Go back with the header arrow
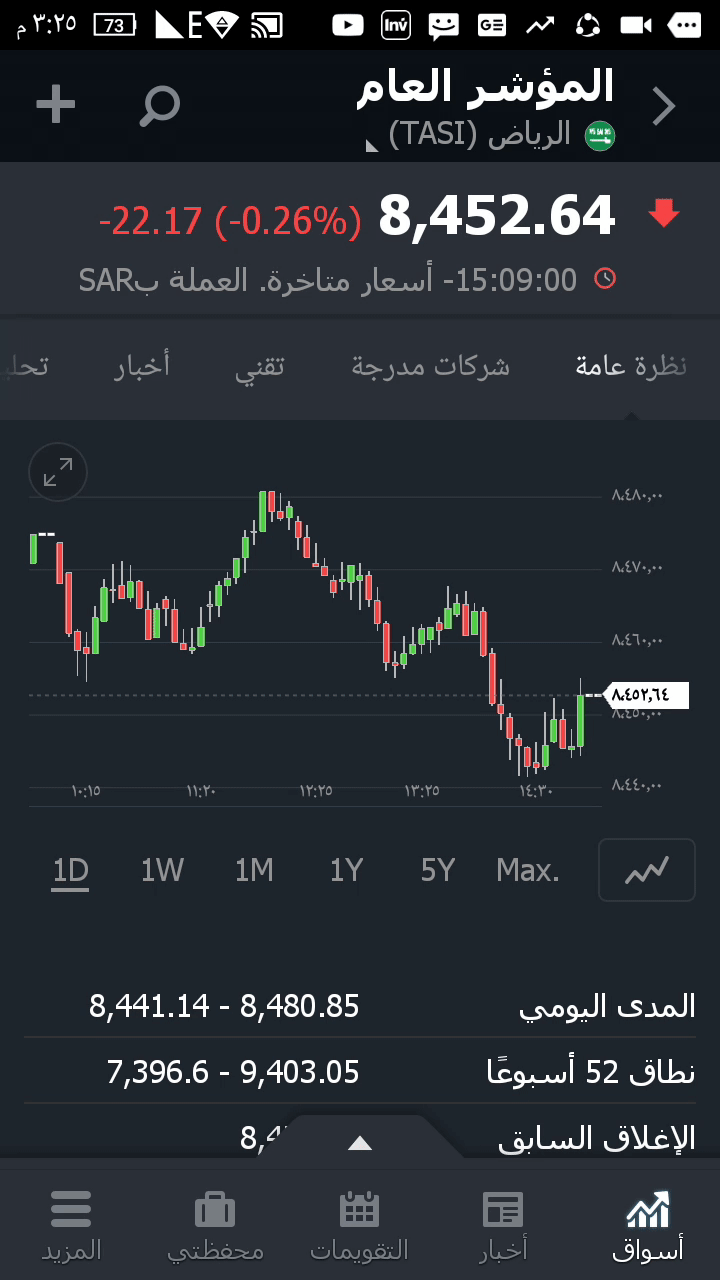 click(664, 106)
